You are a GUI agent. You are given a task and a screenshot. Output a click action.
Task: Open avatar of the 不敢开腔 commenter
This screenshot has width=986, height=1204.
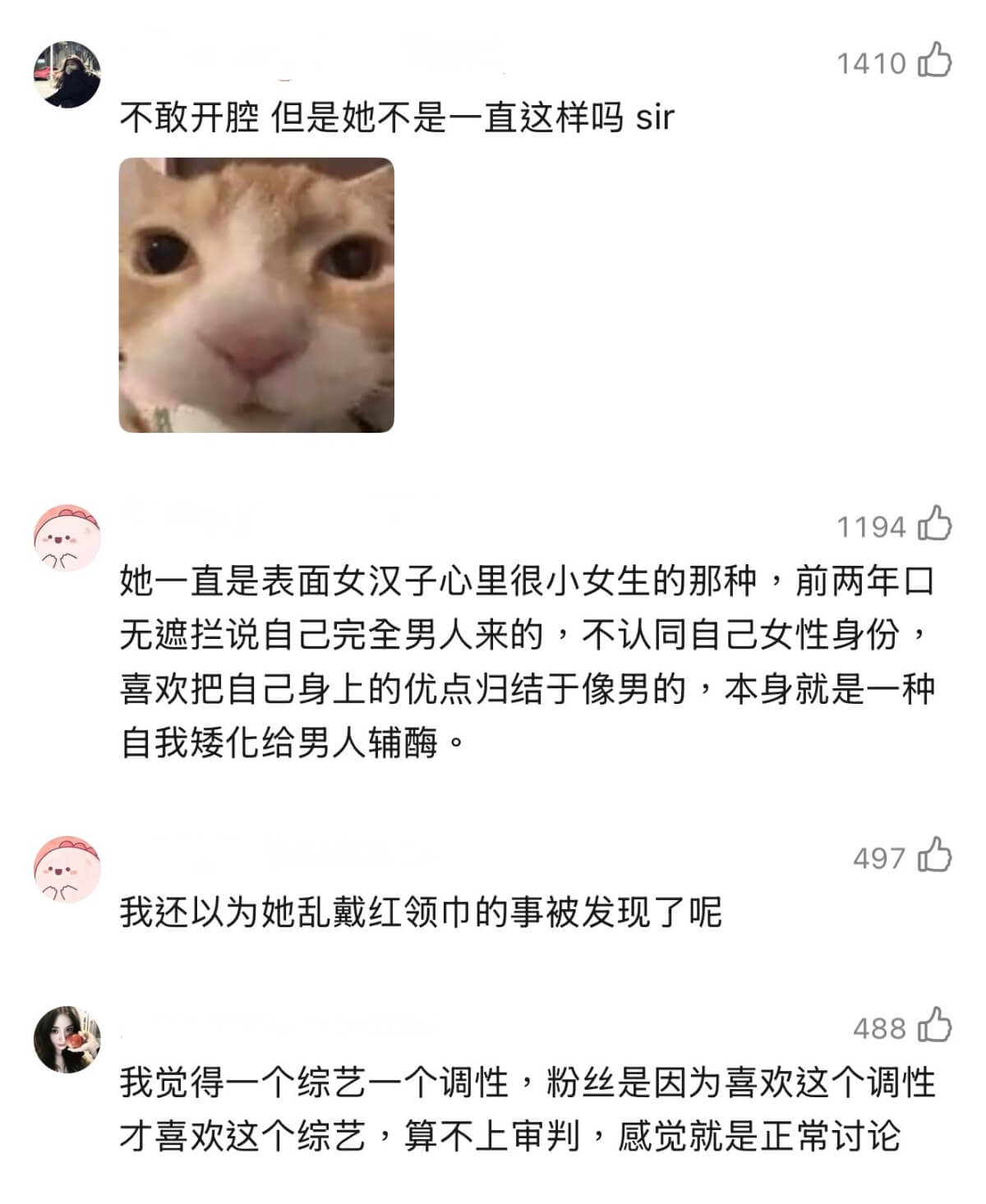point(67,74)
